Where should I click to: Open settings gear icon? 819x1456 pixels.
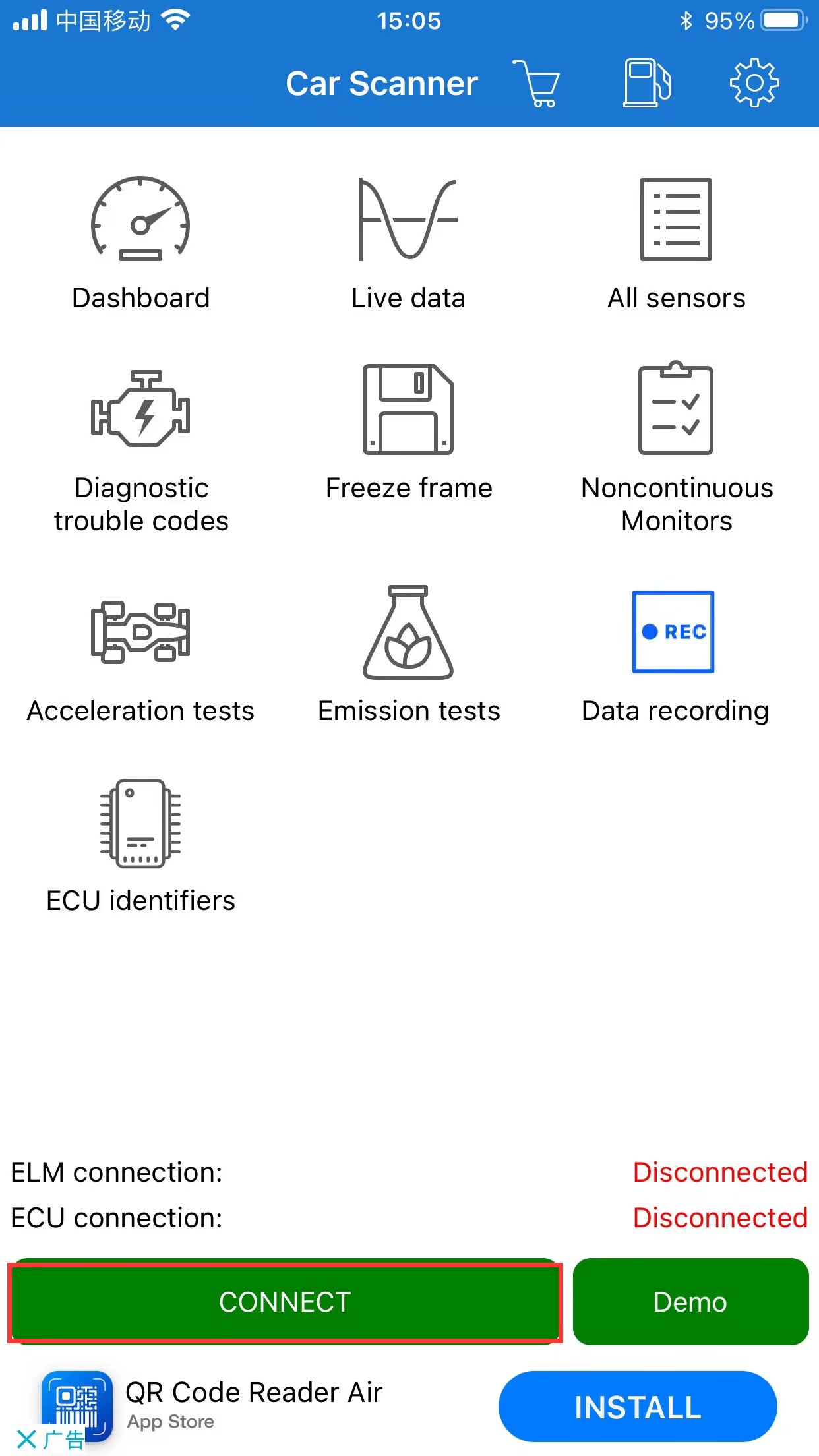click(754, 83)
